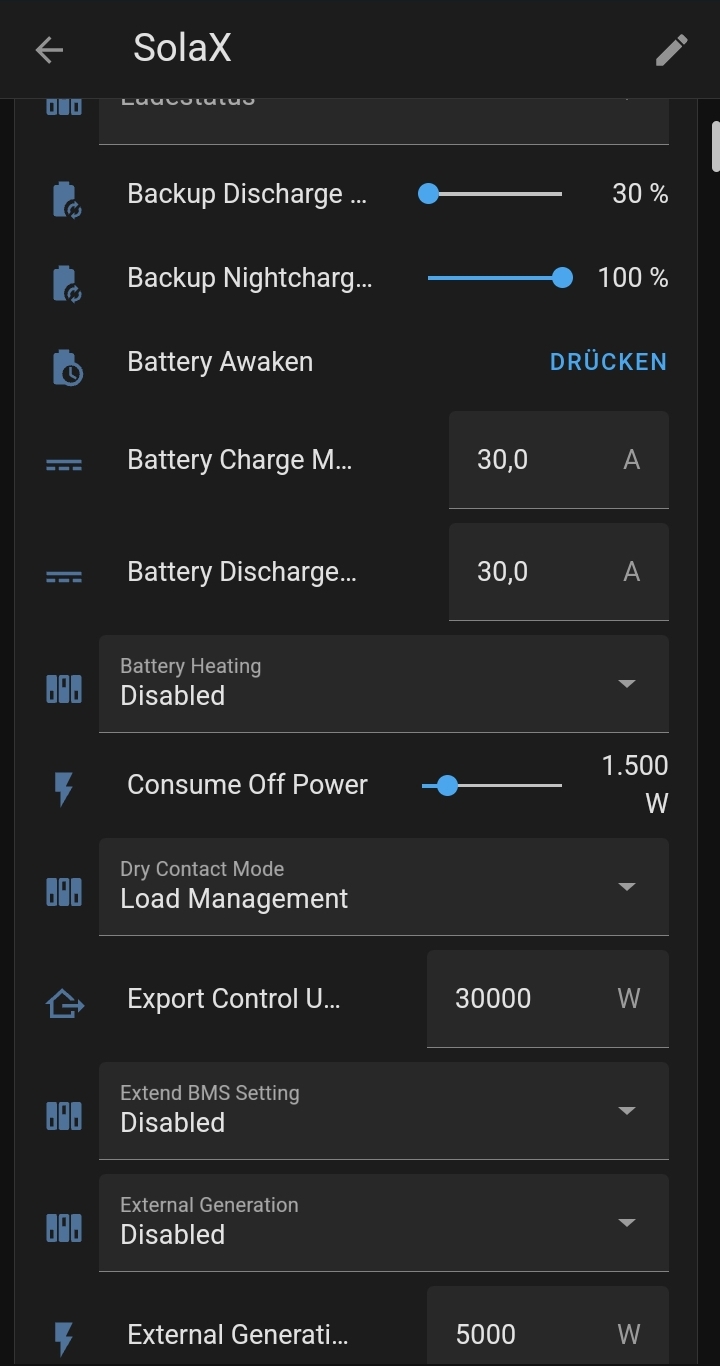720x1366 pixels.
Task: Click the Consume Off Power lightning icon
Action: pos(63,789)
